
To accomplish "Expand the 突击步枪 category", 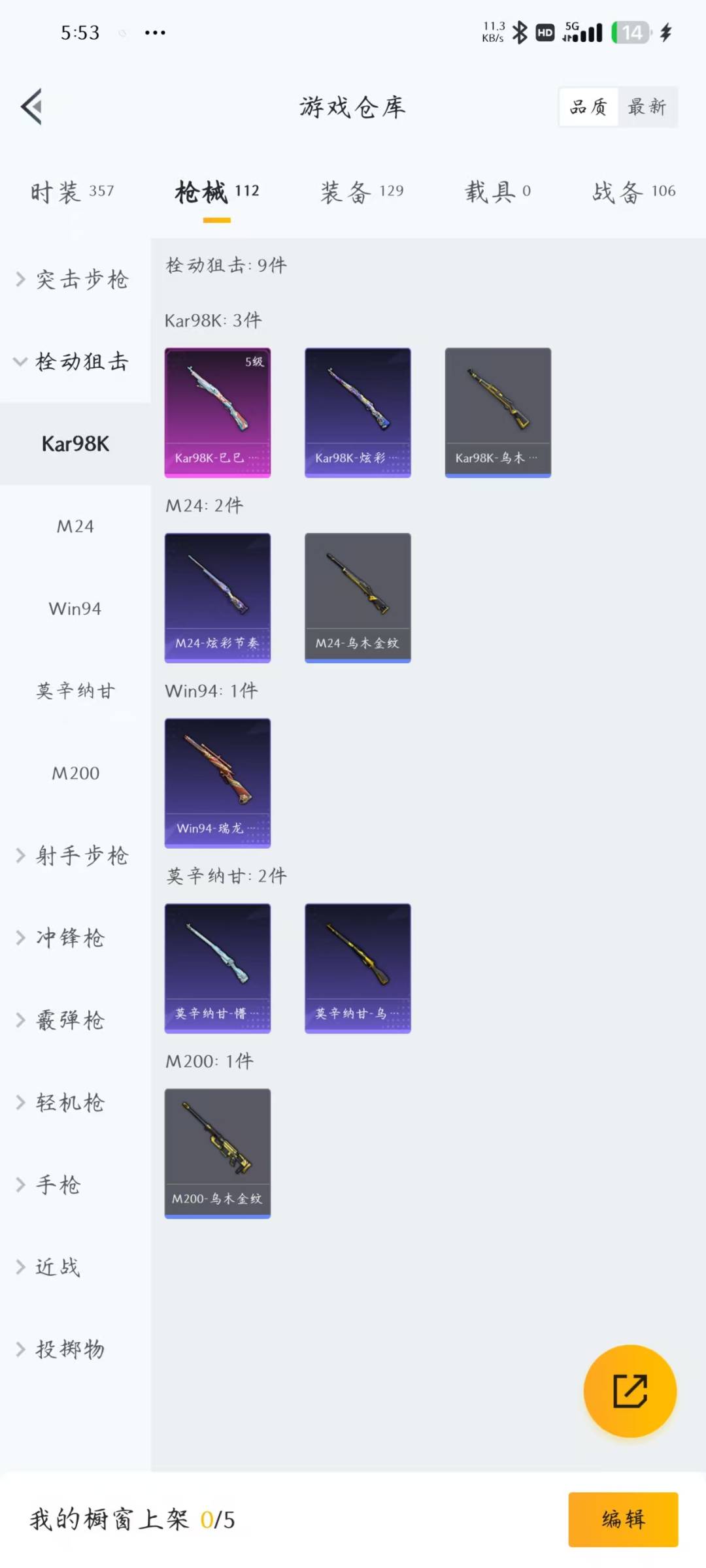I will (75, 280).
